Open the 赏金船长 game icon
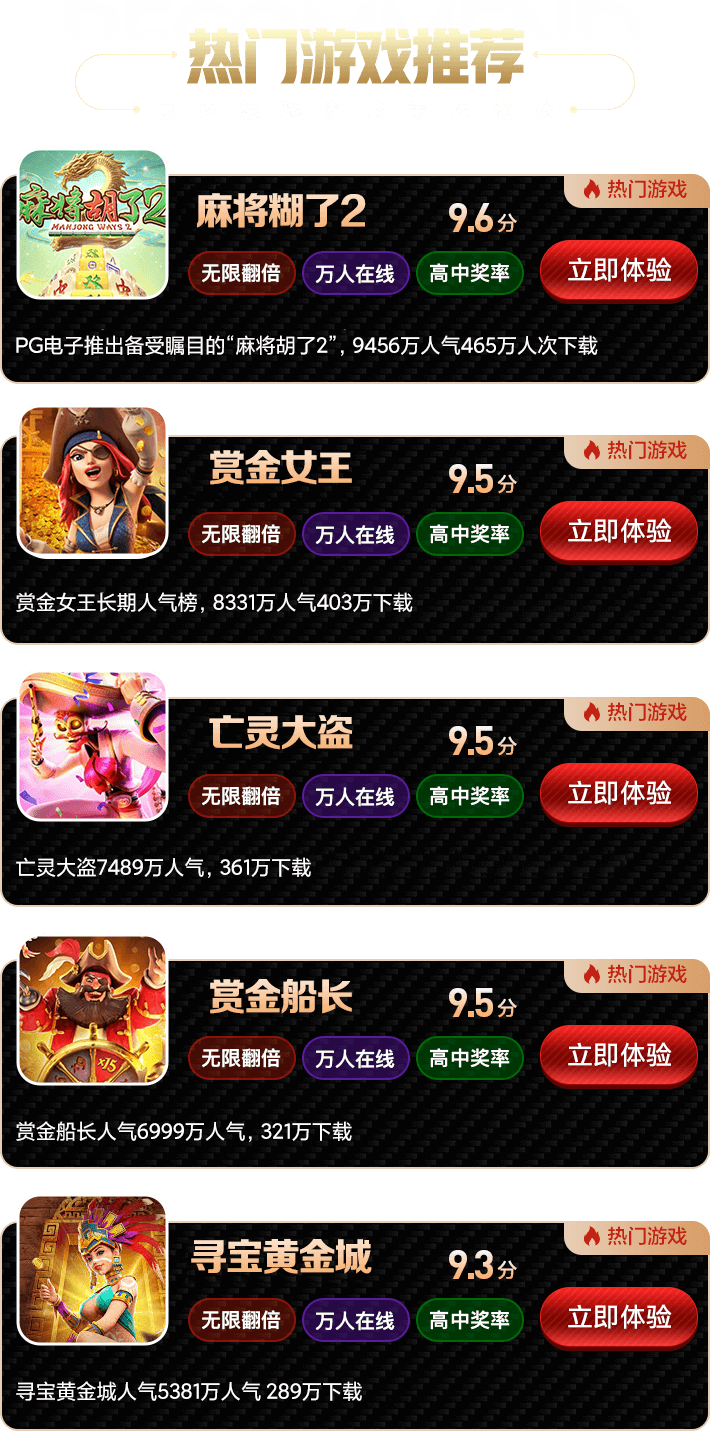This screenshot has height=1431, width=710. click(x=92, y=1009)
